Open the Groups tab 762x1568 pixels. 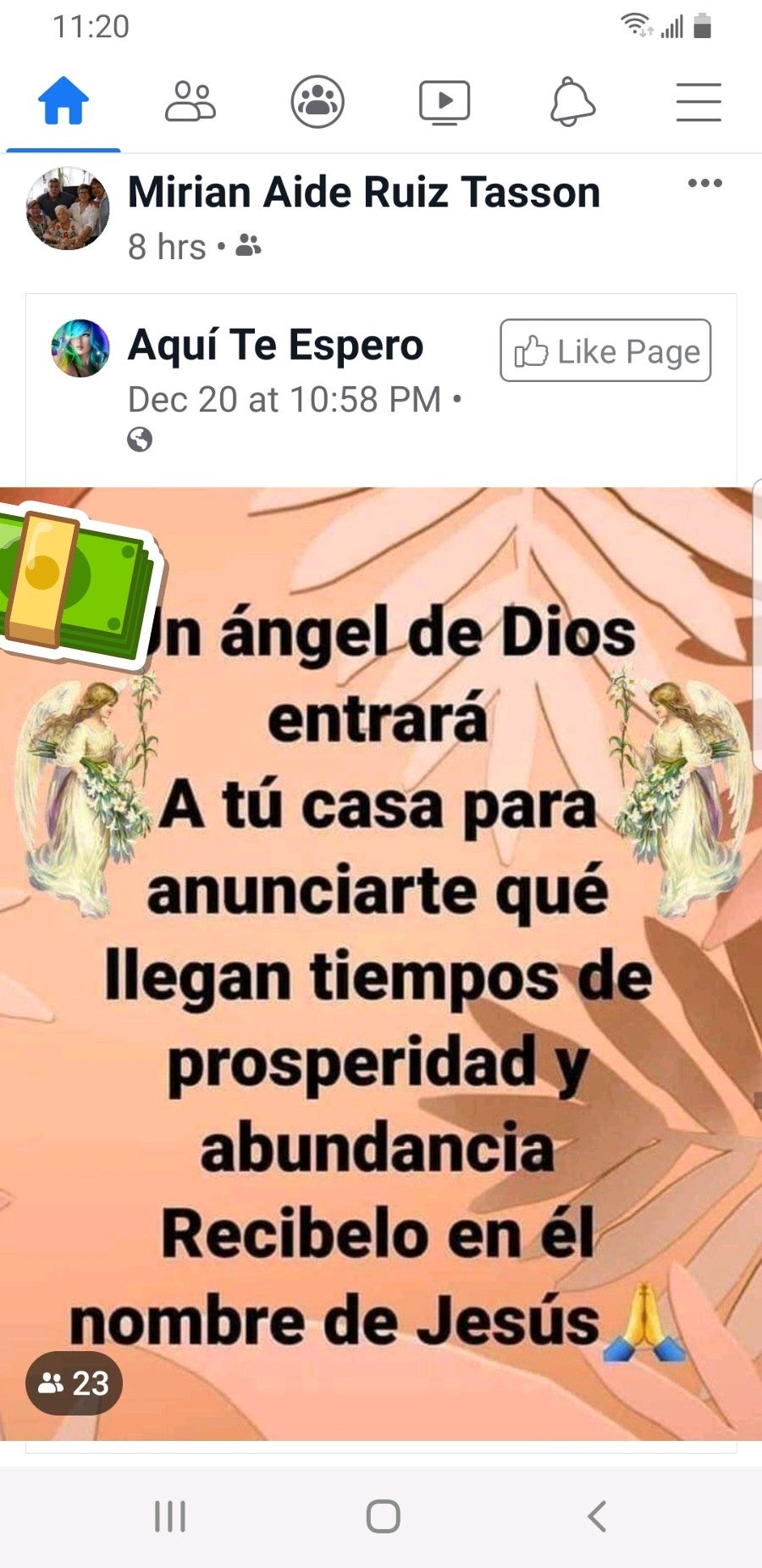pyautogui.click(x=317, y=103)
